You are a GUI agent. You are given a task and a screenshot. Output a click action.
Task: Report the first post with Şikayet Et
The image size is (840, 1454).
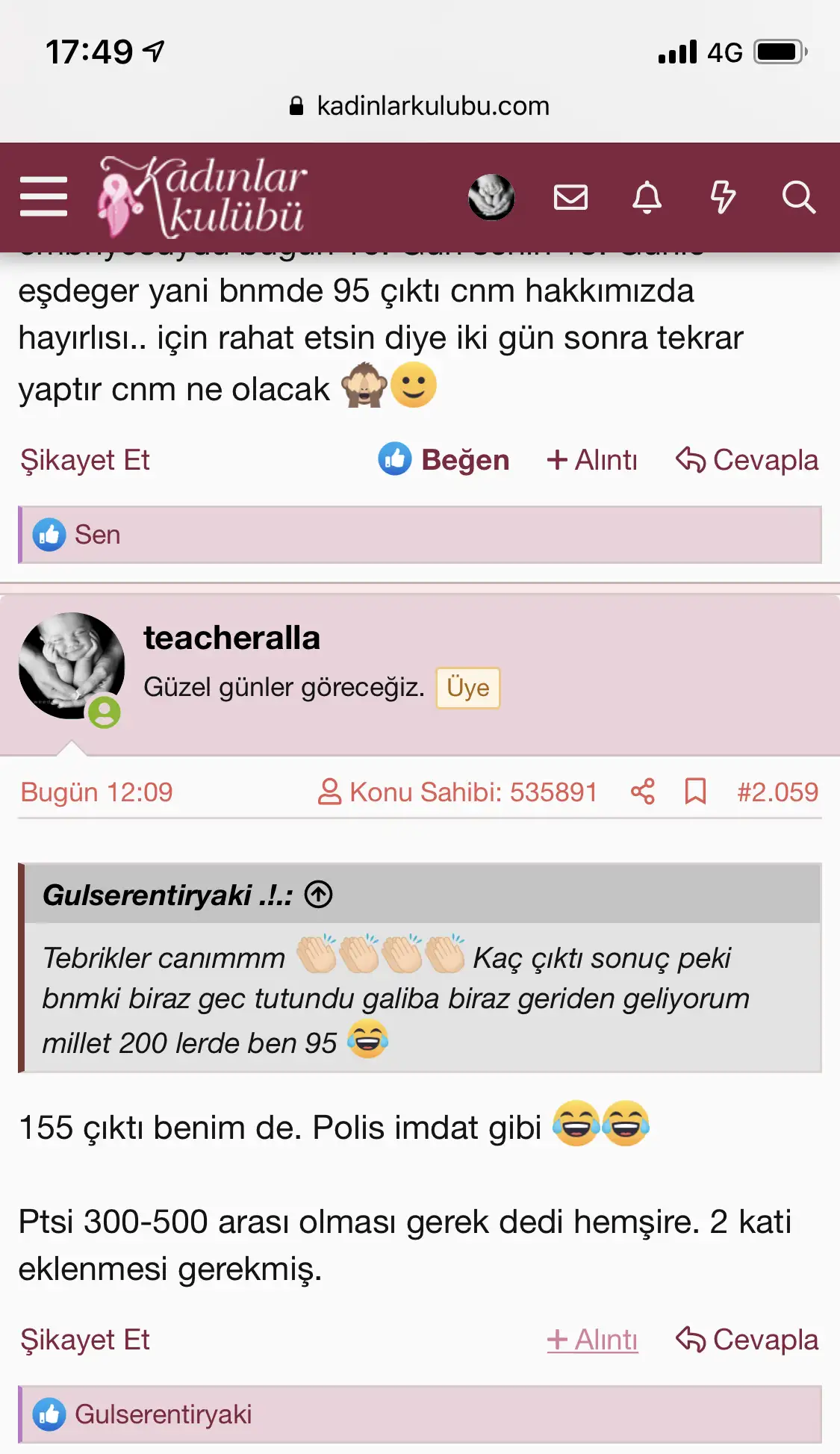(x=85, y=460)
